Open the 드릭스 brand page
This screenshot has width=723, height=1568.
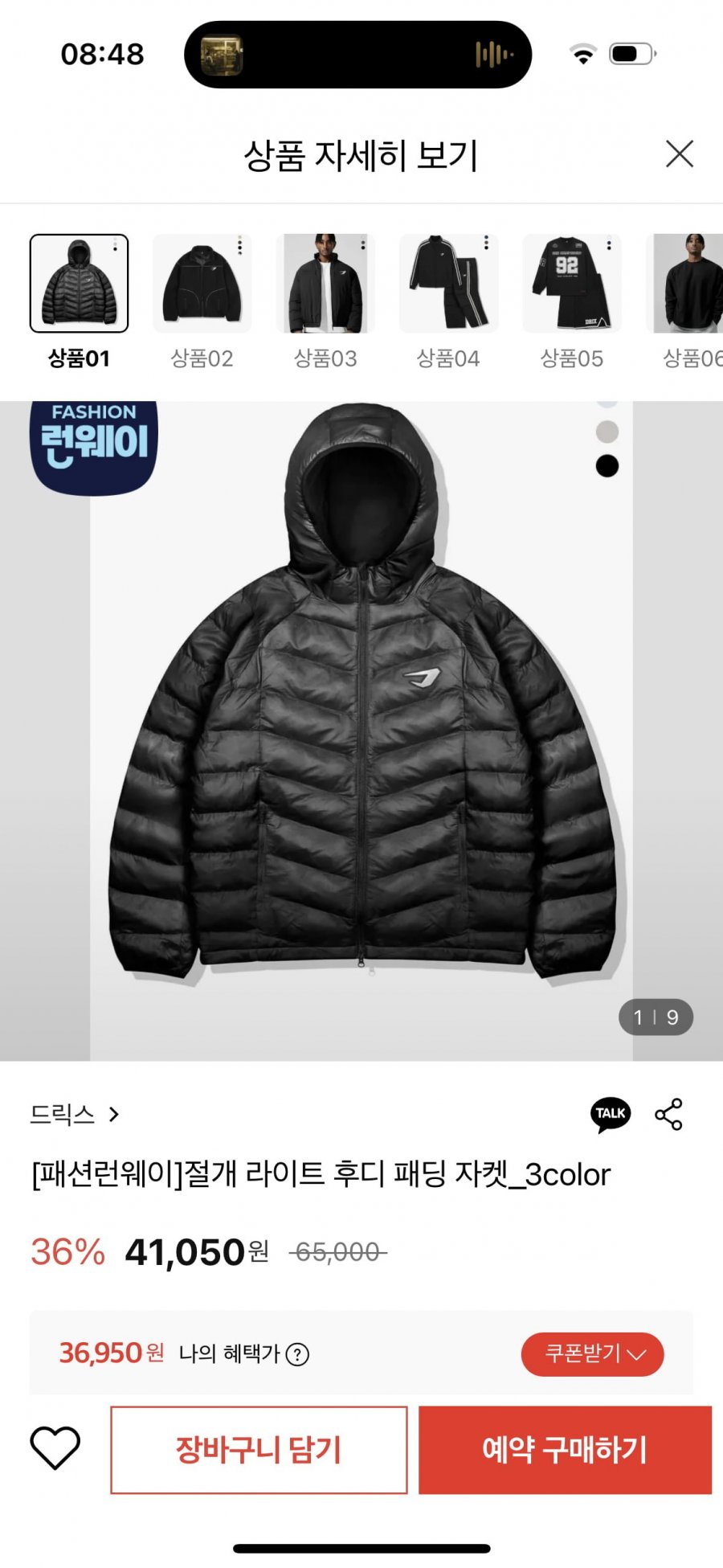tap(75, 1114)
